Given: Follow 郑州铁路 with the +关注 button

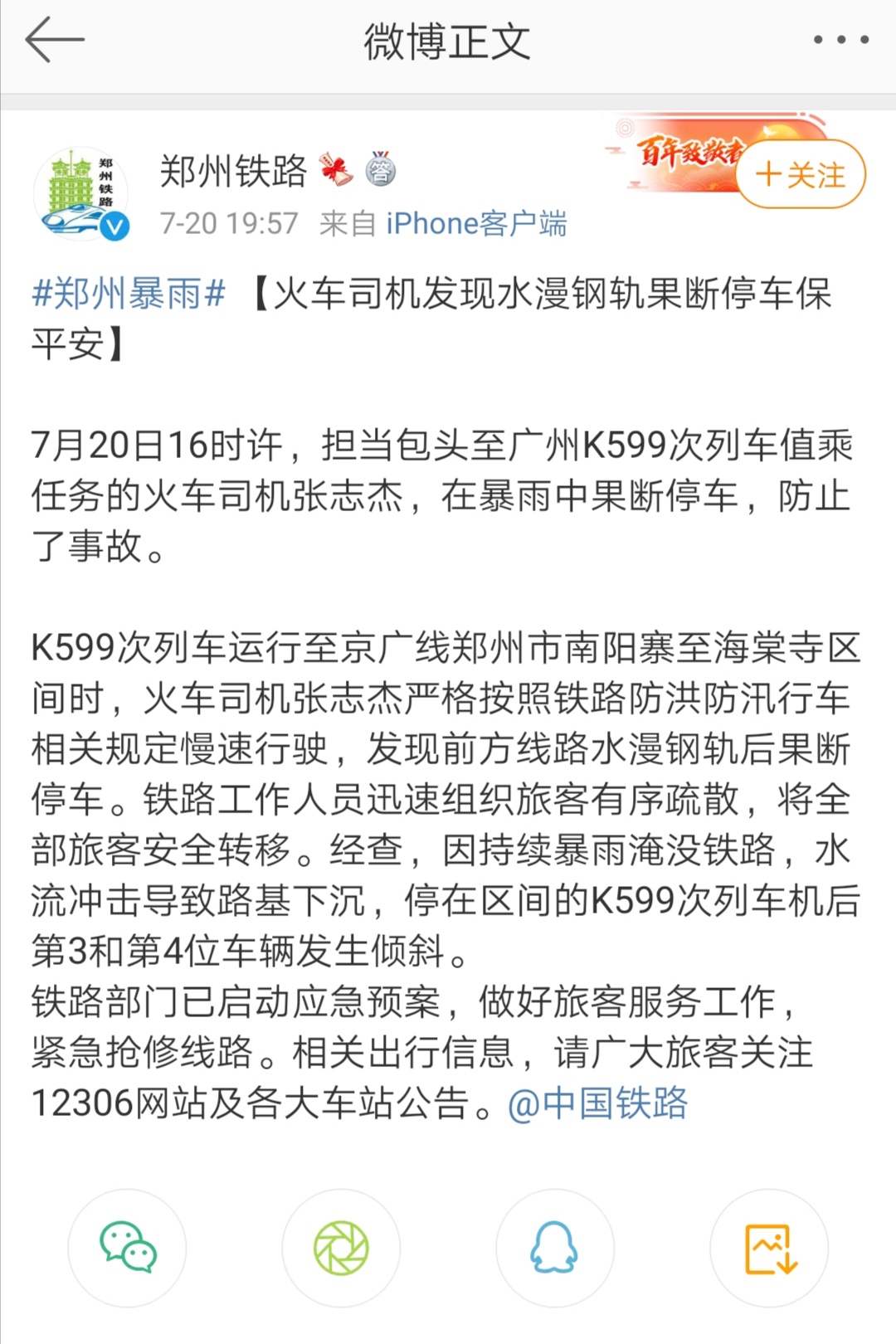Looking at the screenshot, I should pyautogui.click(x=800, y=175).
